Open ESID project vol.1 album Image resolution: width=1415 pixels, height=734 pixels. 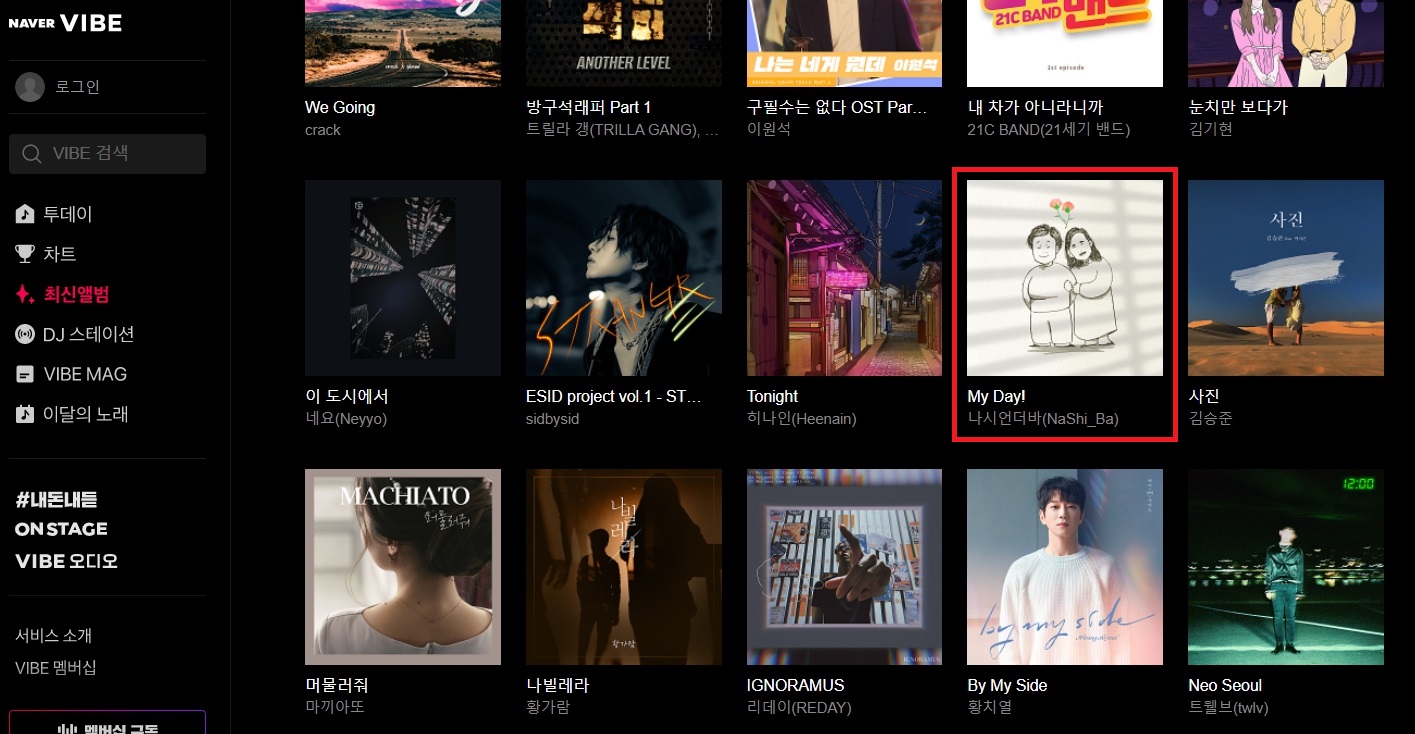(x=623, y=278)
